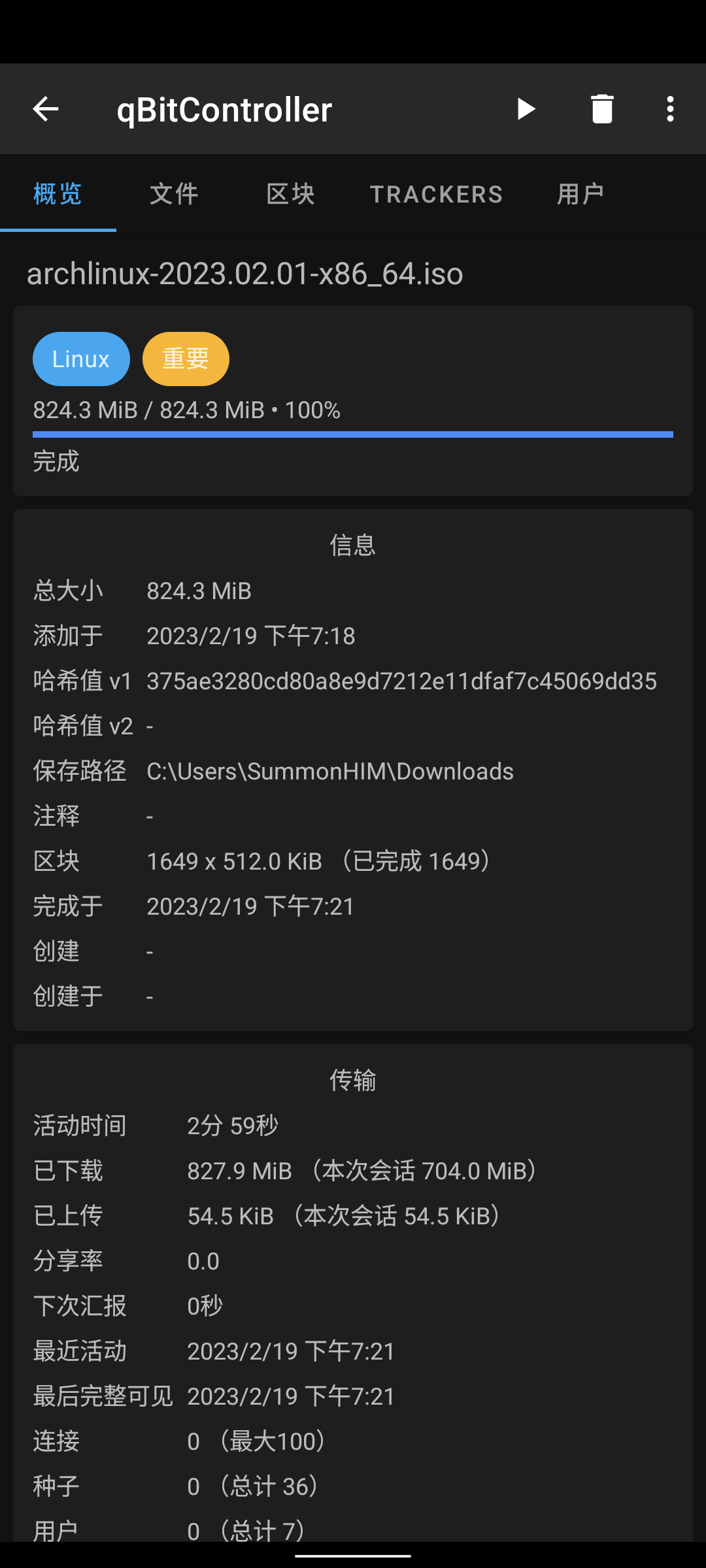Switch to the 用户 tab

[580, 194]
